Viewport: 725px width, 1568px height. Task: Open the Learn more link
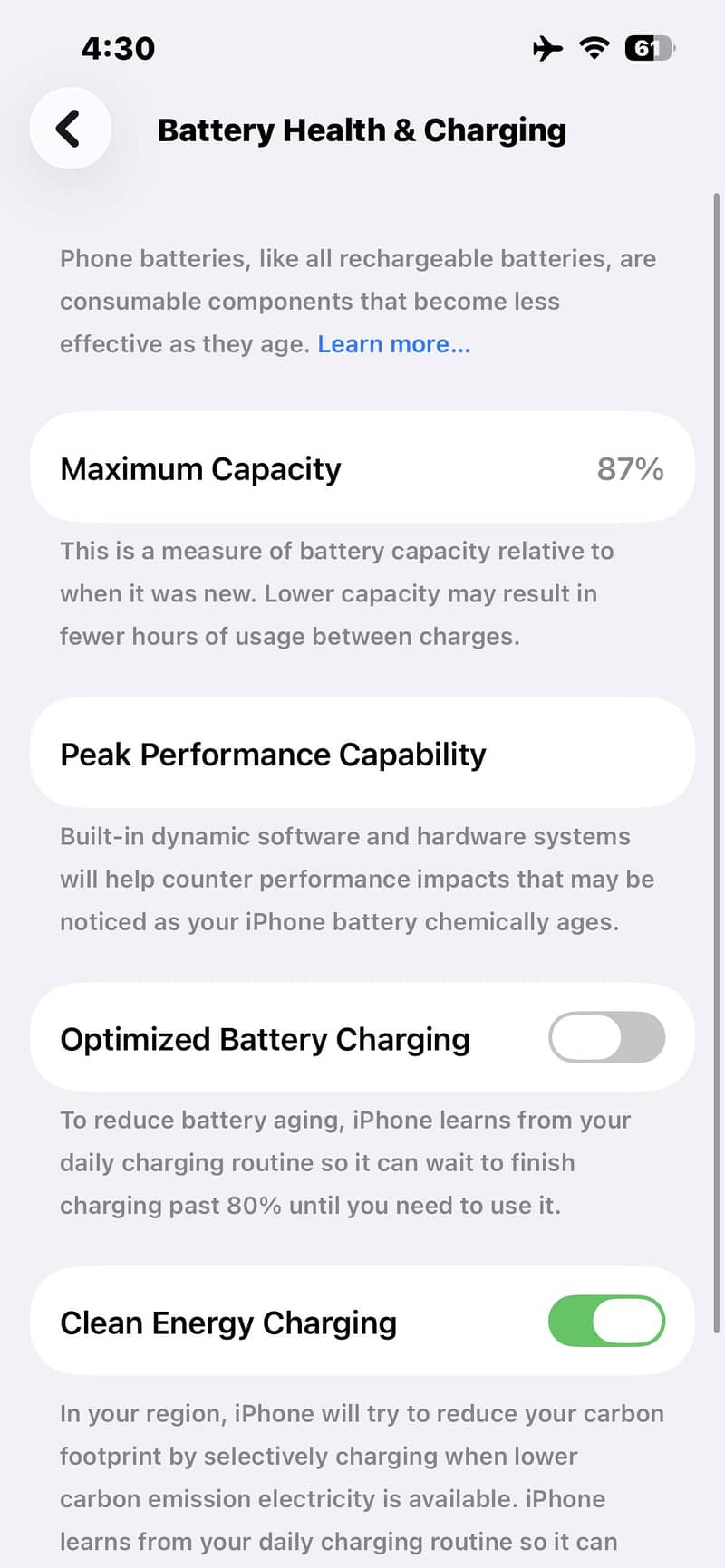[x=393, y=344]
